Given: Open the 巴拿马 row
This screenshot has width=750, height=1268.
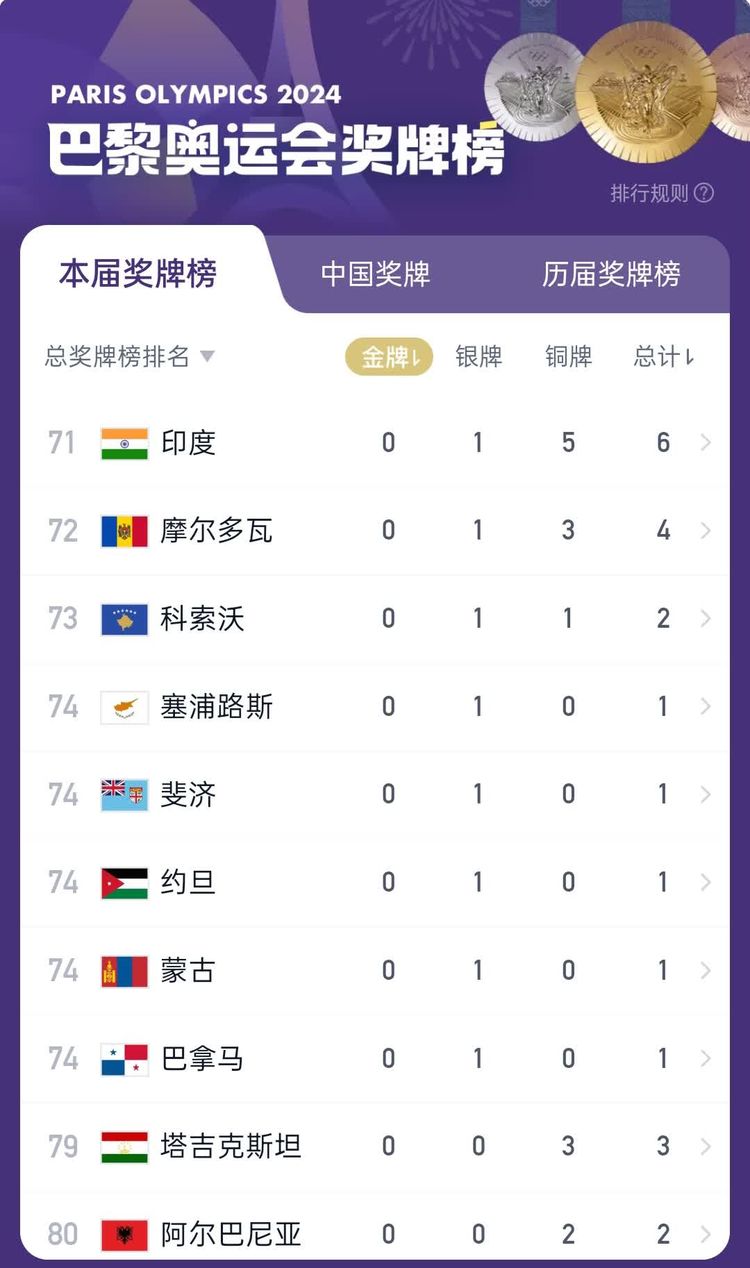Looking at the screenshot, I should [x=375, y=1059].
